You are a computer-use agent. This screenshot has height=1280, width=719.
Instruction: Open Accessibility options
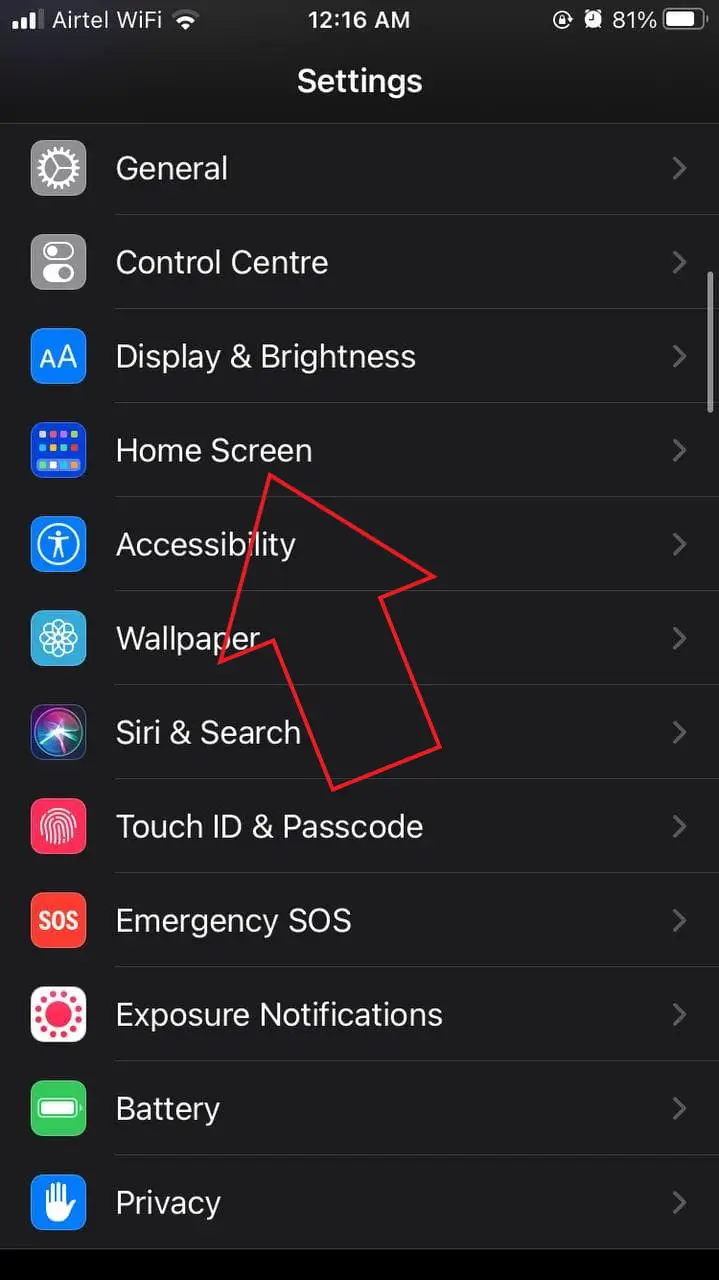[x=359, y=544]
